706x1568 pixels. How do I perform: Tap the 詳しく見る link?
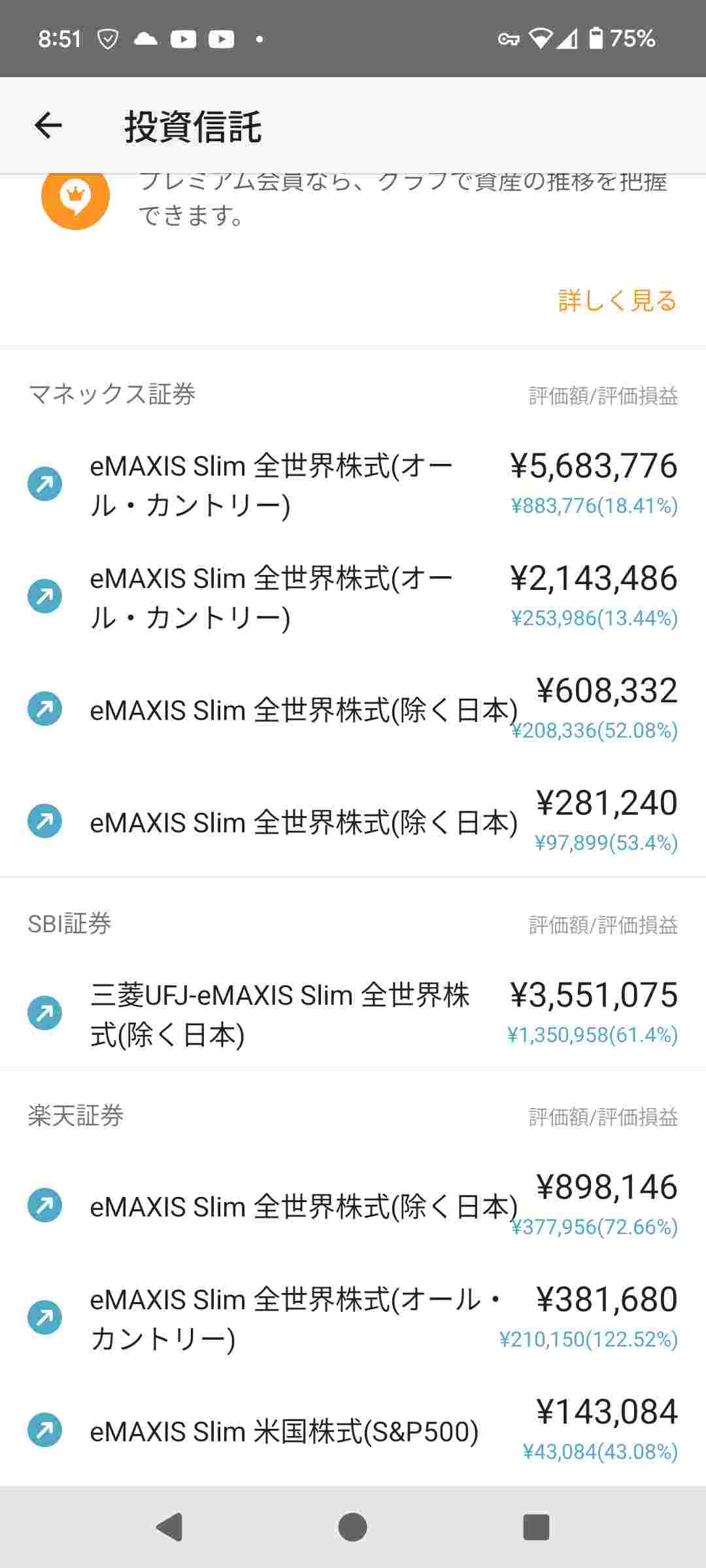(x=617, y=301)
